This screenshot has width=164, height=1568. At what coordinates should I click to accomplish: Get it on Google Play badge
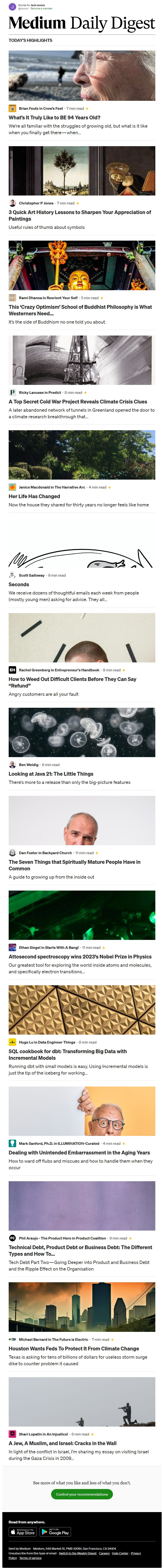coord(55,1532)
